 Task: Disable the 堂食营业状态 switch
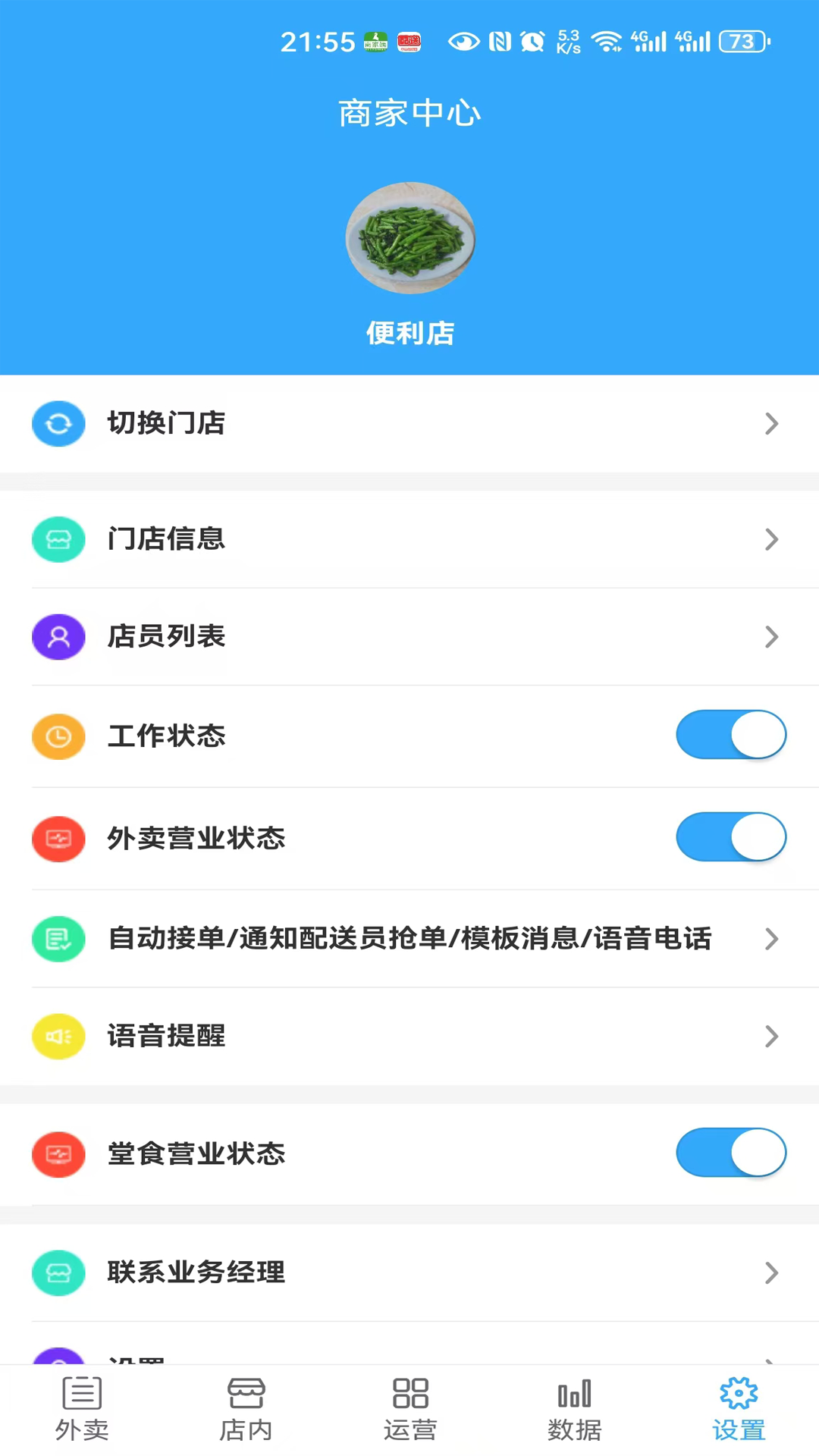pyautogui.click(x=730, y=1153)
